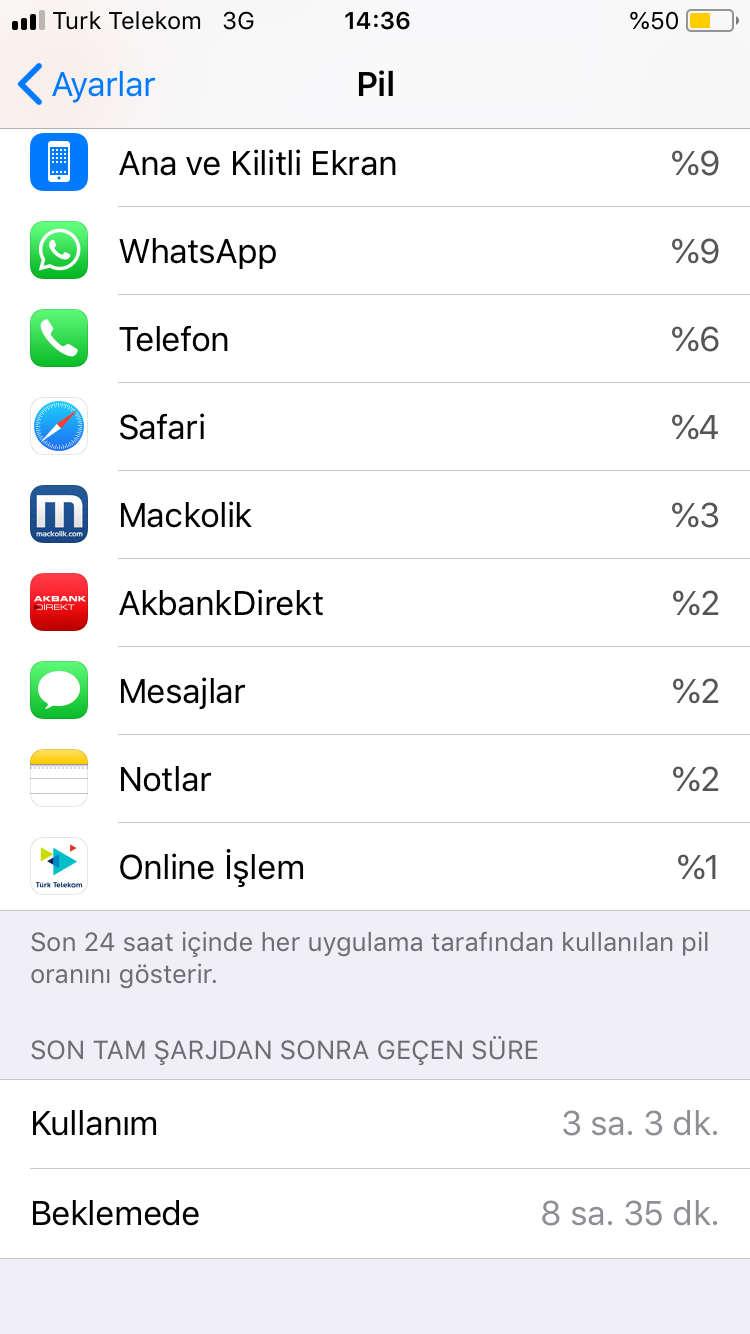Select the Mesajlar usage row
Image resolution: width=750 pixels, height=1334 pixels.
(x=375, y=691)
